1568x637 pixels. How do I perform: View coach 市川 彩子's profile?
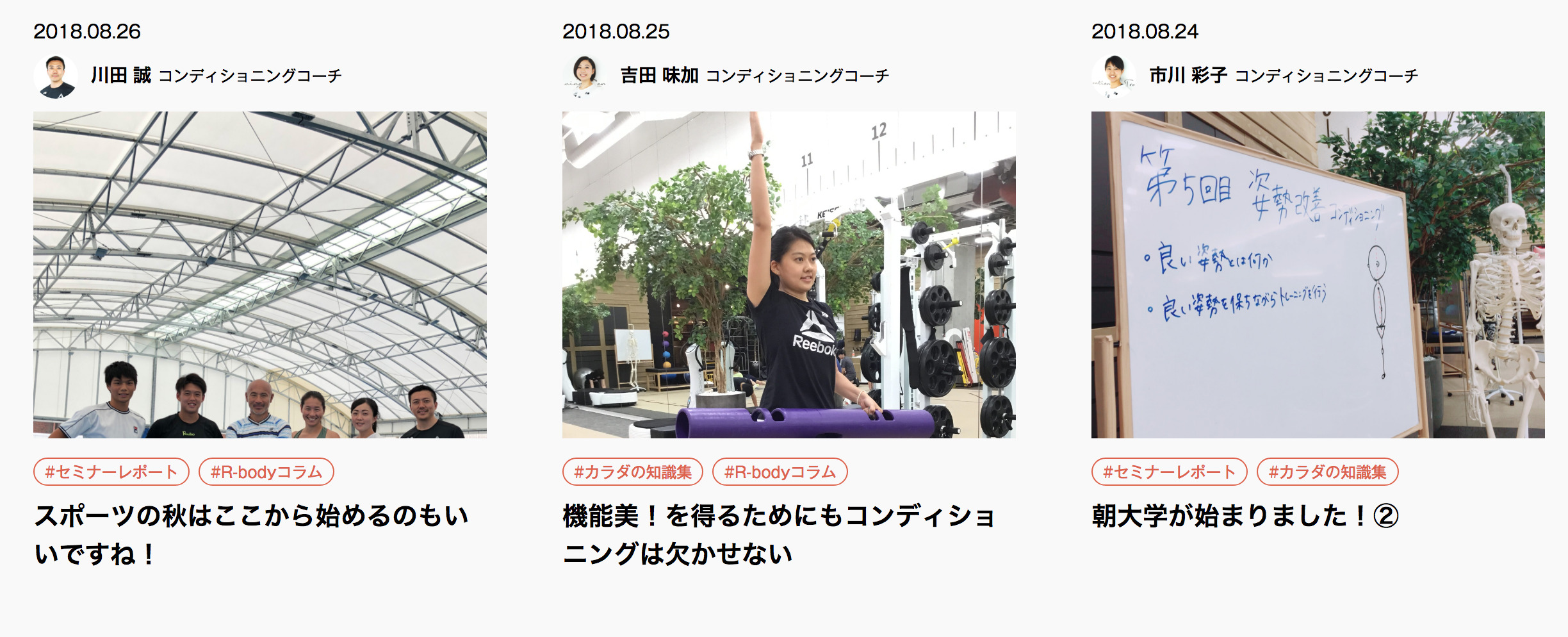pos(1188,76)
